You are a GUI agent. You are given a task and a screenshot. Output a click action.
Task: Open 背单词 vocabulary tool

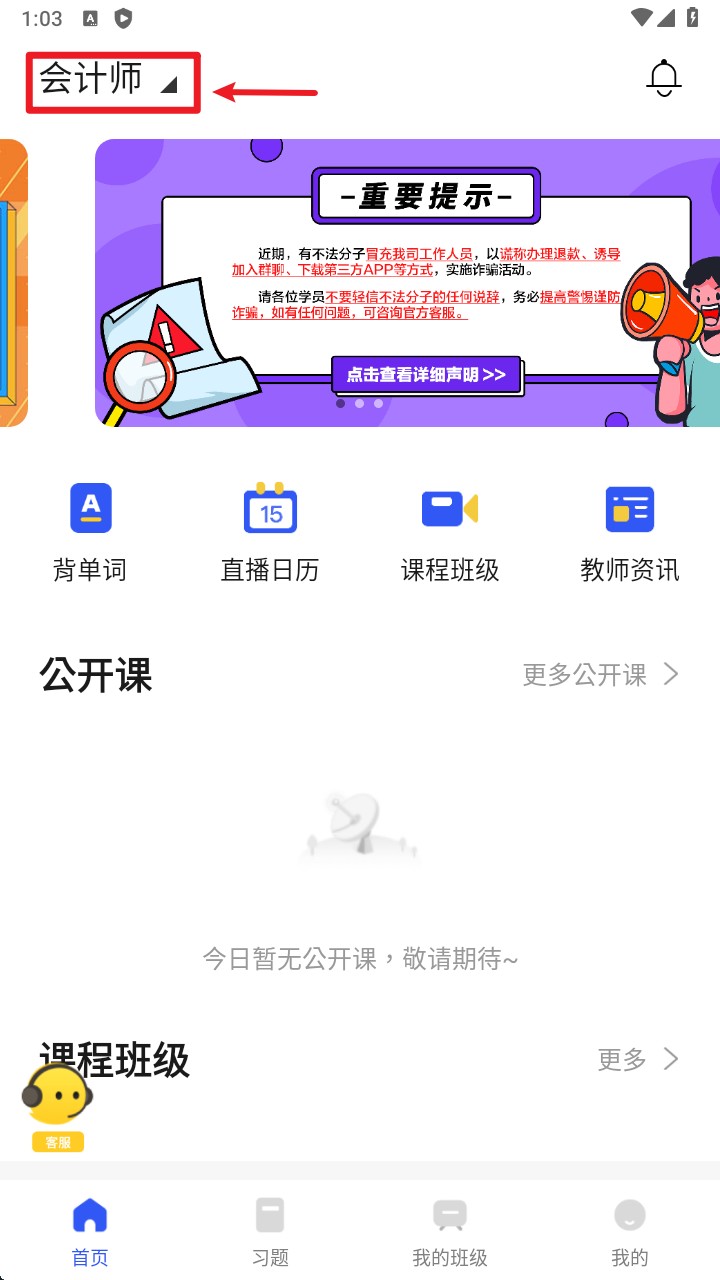pos(90,532)
